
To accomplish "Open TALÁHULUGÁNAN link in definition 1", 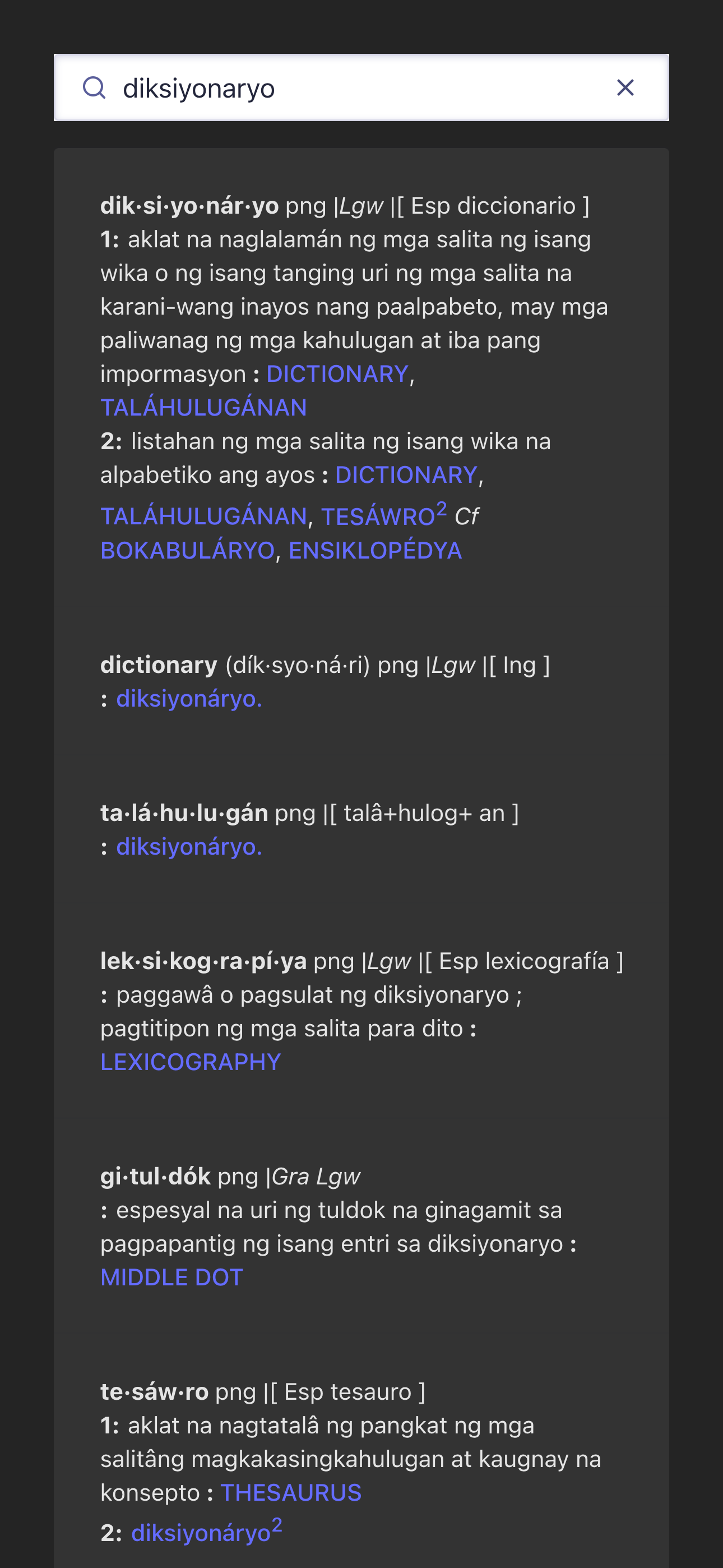I will pyautogui.click(x=203, y=408).
